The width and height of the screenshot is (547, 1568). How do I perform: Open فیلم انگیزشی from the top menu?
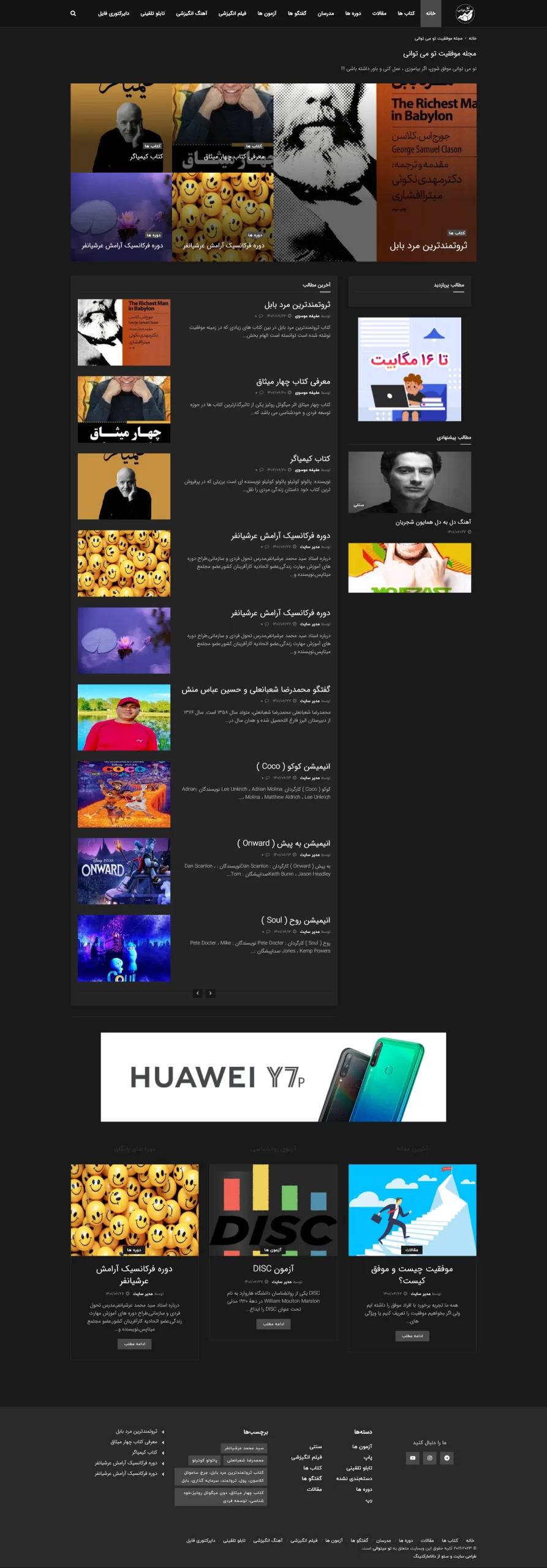[x=232, y=13]
